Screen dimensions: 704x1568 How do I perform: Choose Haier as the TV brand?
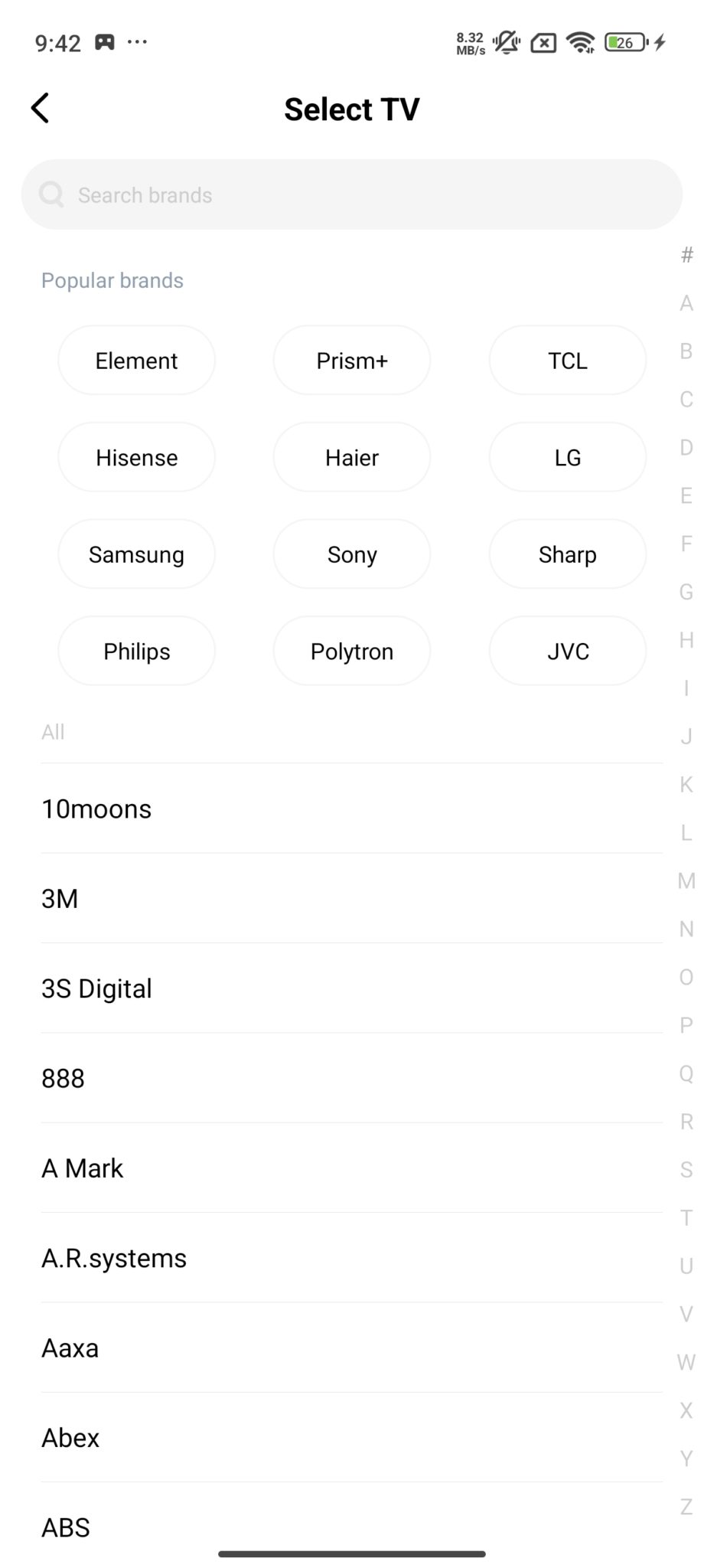click(x=352, y=457)
